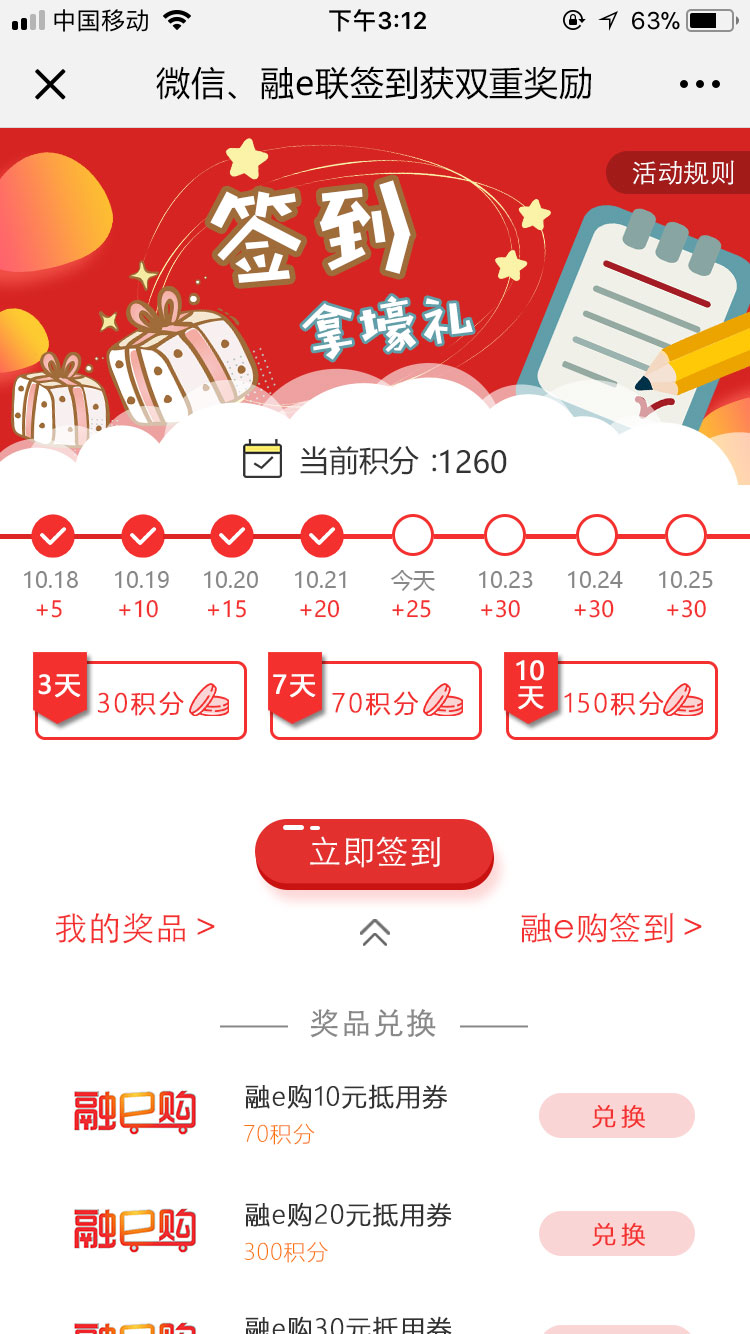Collapse panel with the double up chevron
This screenshot has height=1334, width=750.
[374, 932]
